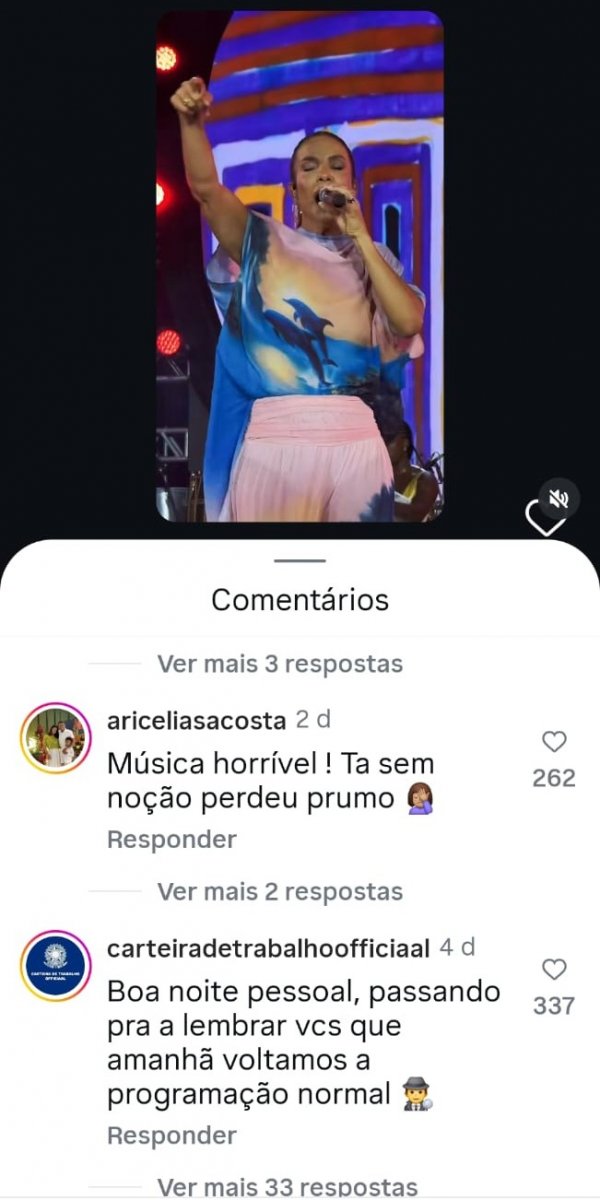Open ariceliasacosta's profile picture

(x=56, y=738)
